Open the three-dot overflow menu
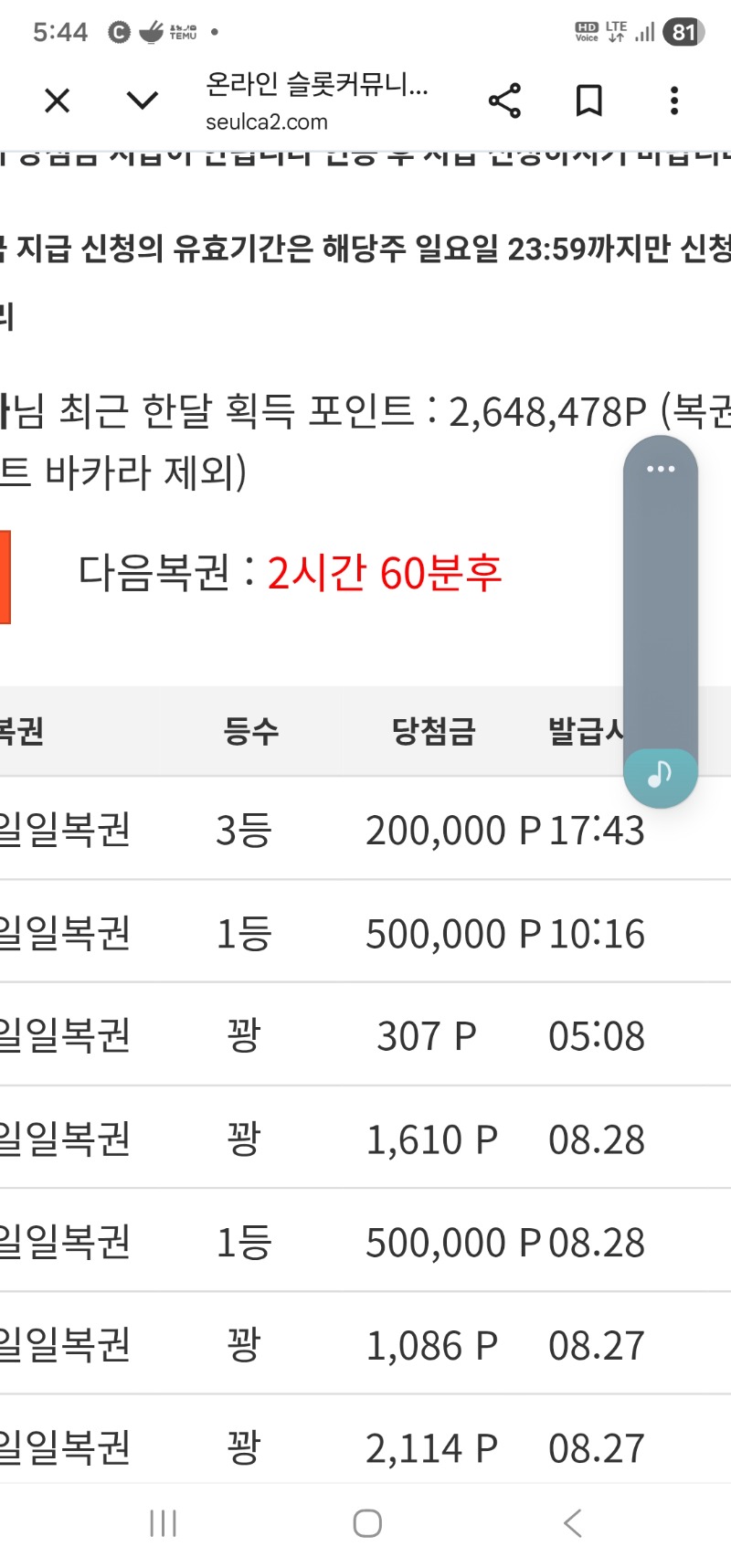 pyautogui.click(x=674, y=101)
